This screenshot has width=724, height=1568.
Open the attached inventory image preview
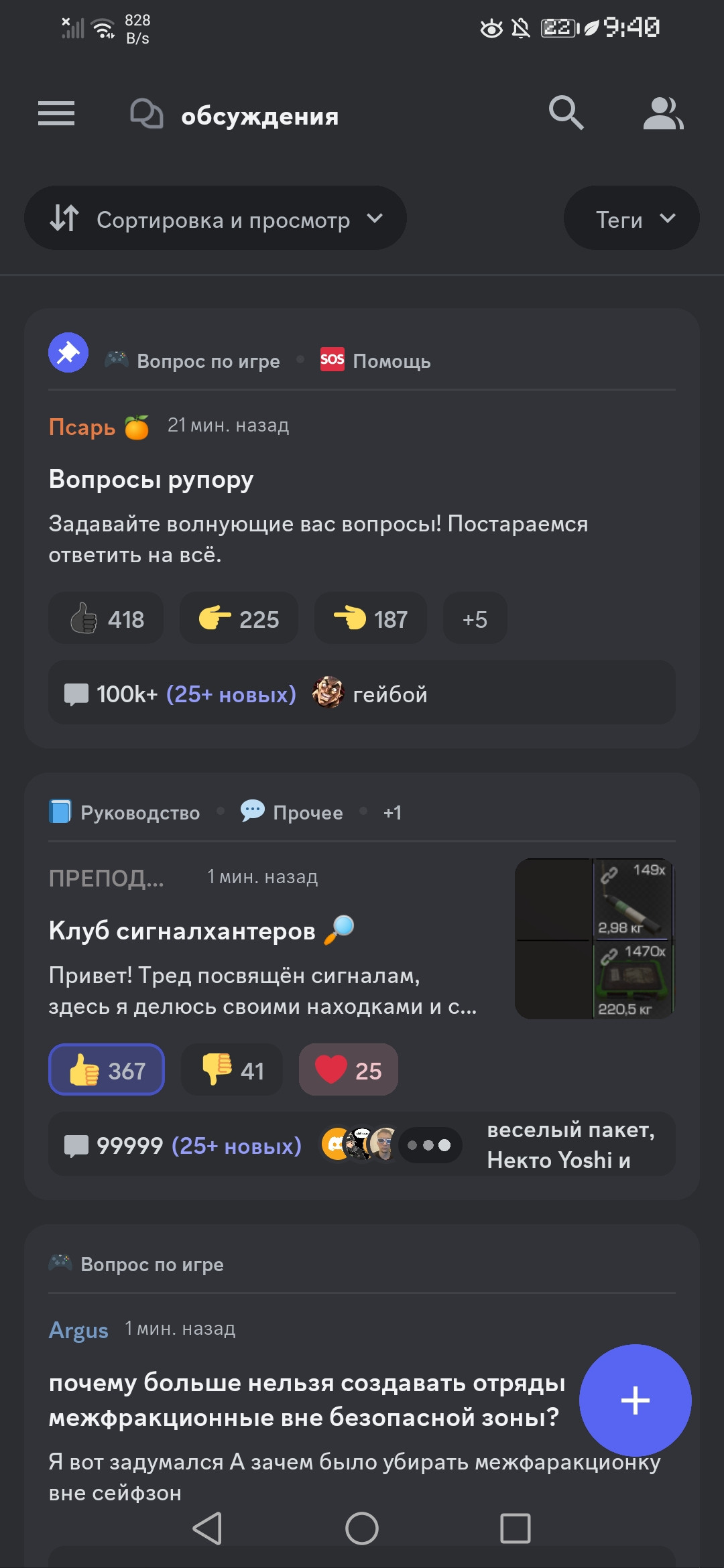pos(594,939)
